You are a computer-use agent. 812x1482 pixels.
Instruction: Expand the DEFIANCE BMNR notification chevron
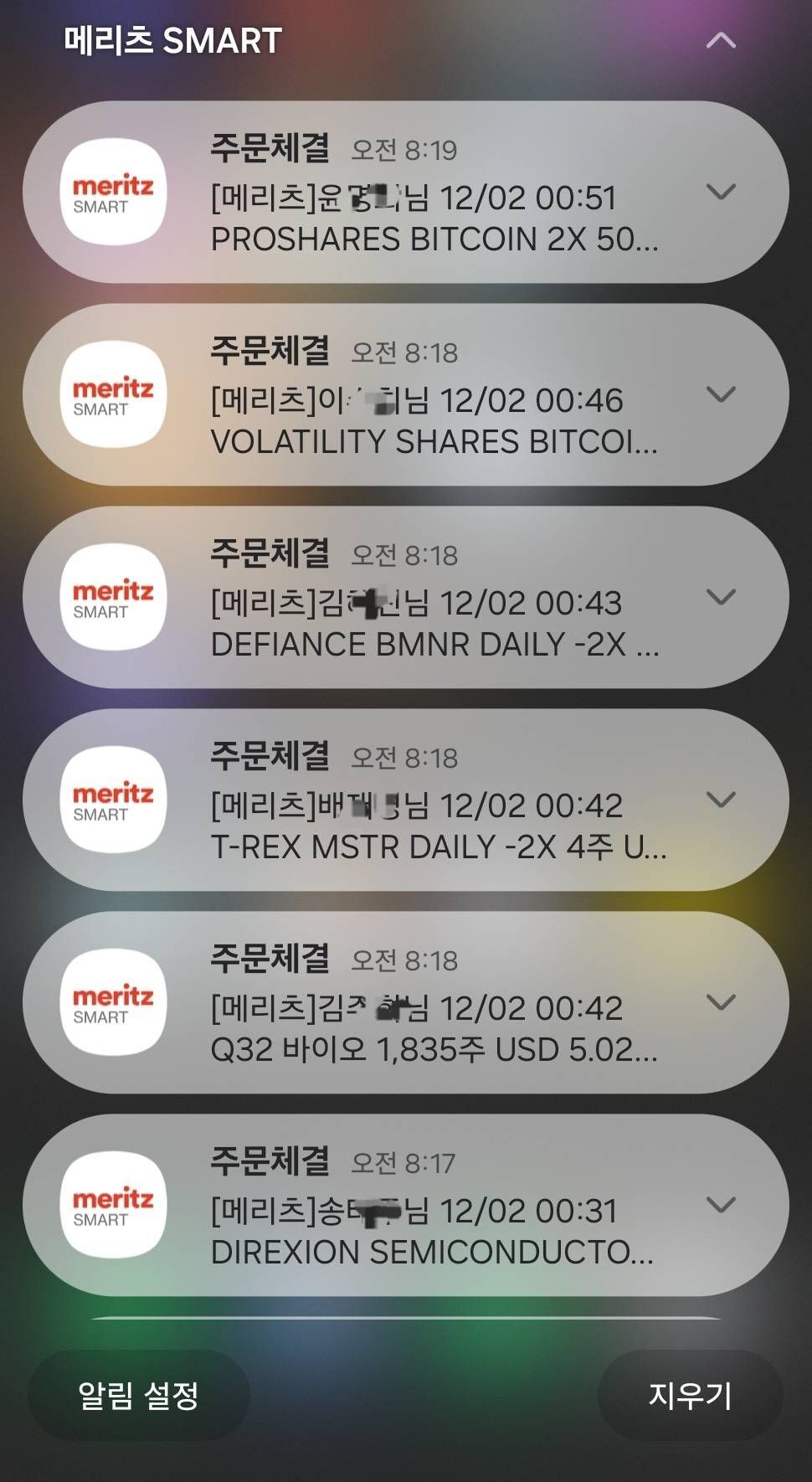[x=720, y=597]
